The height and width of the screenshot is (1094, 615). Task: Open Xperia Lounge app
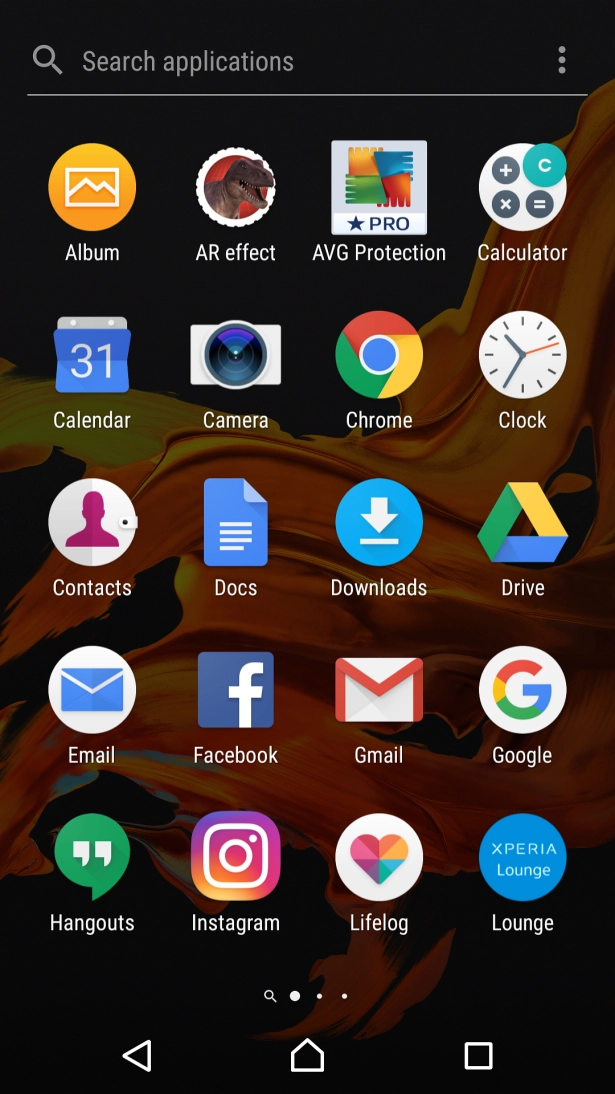522,857
